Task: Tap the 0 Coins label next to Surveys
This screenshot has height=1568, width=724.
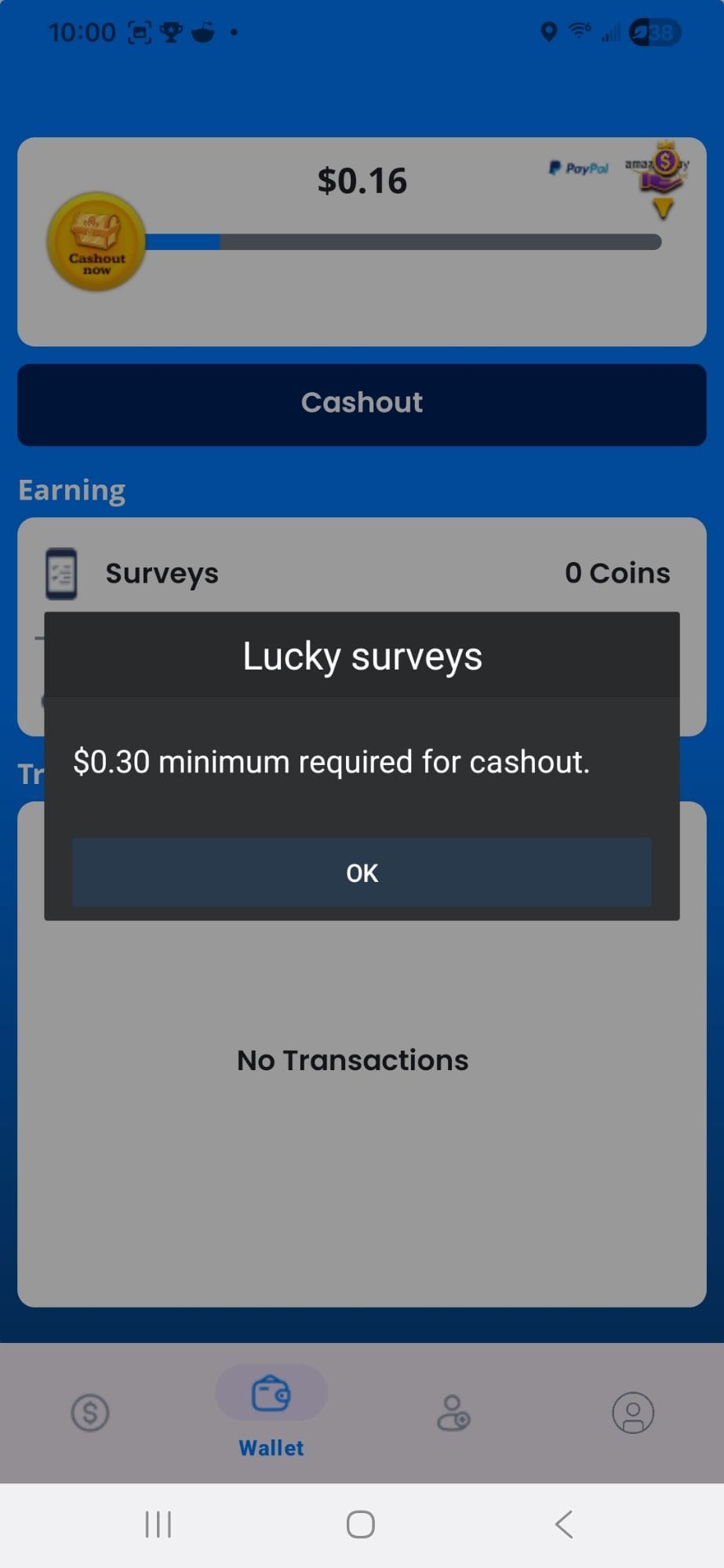Action: (617, 573)
